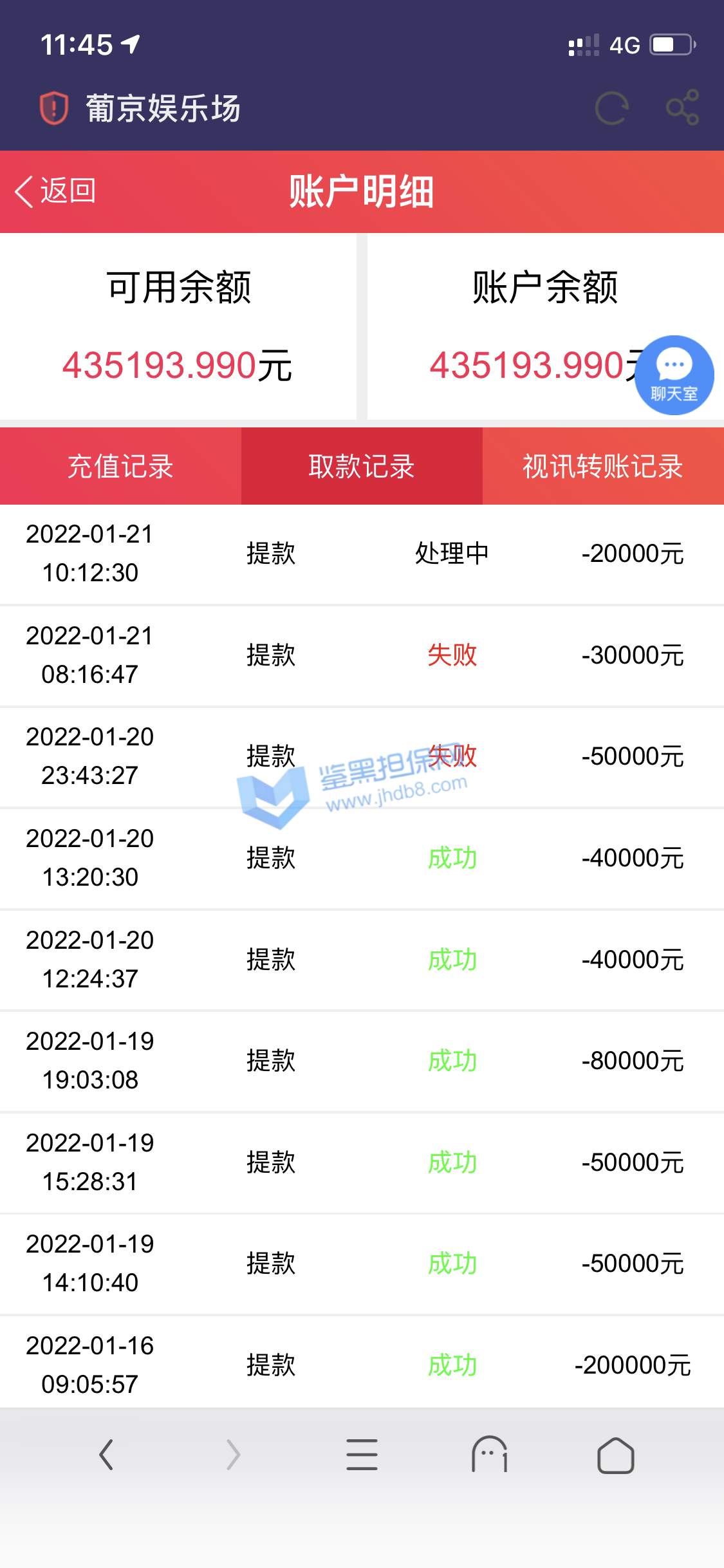Share this page using the share icon
Image resolution: width=724 pixels, height=1568 pixels.
[682, 107]
